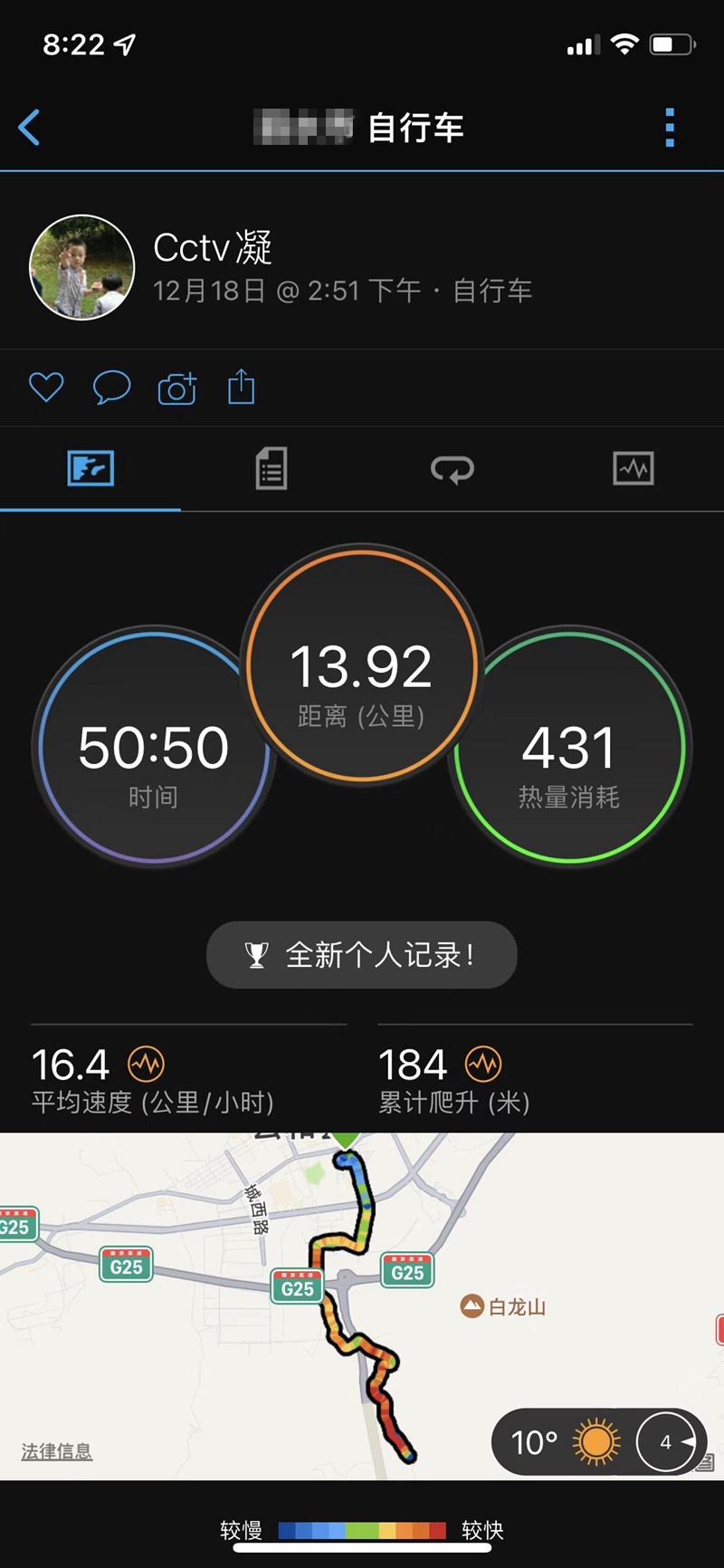View the elevation gain chart

click(483, 1065)
